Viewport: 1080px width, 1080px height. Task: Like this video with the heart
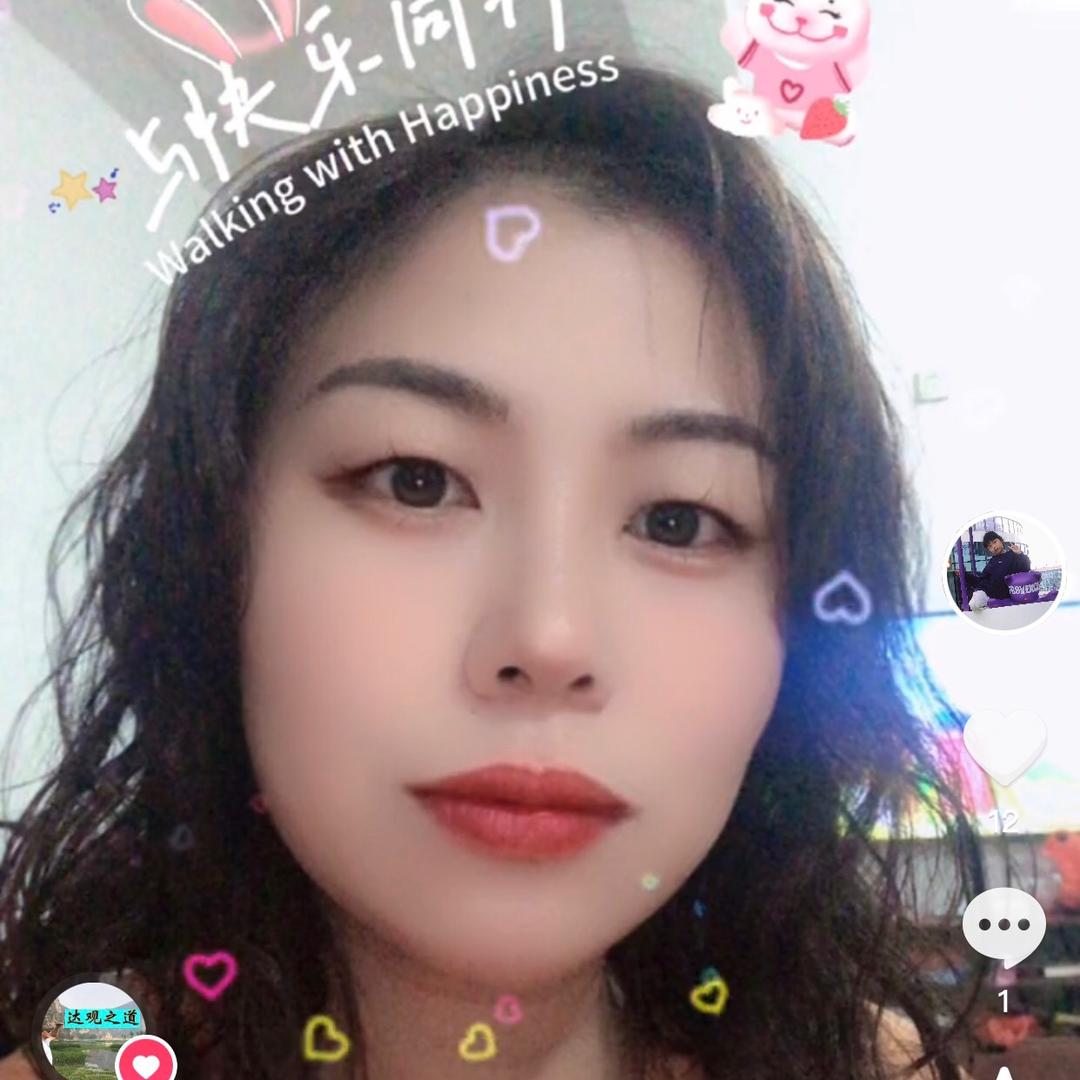[x=1005, y=747]
